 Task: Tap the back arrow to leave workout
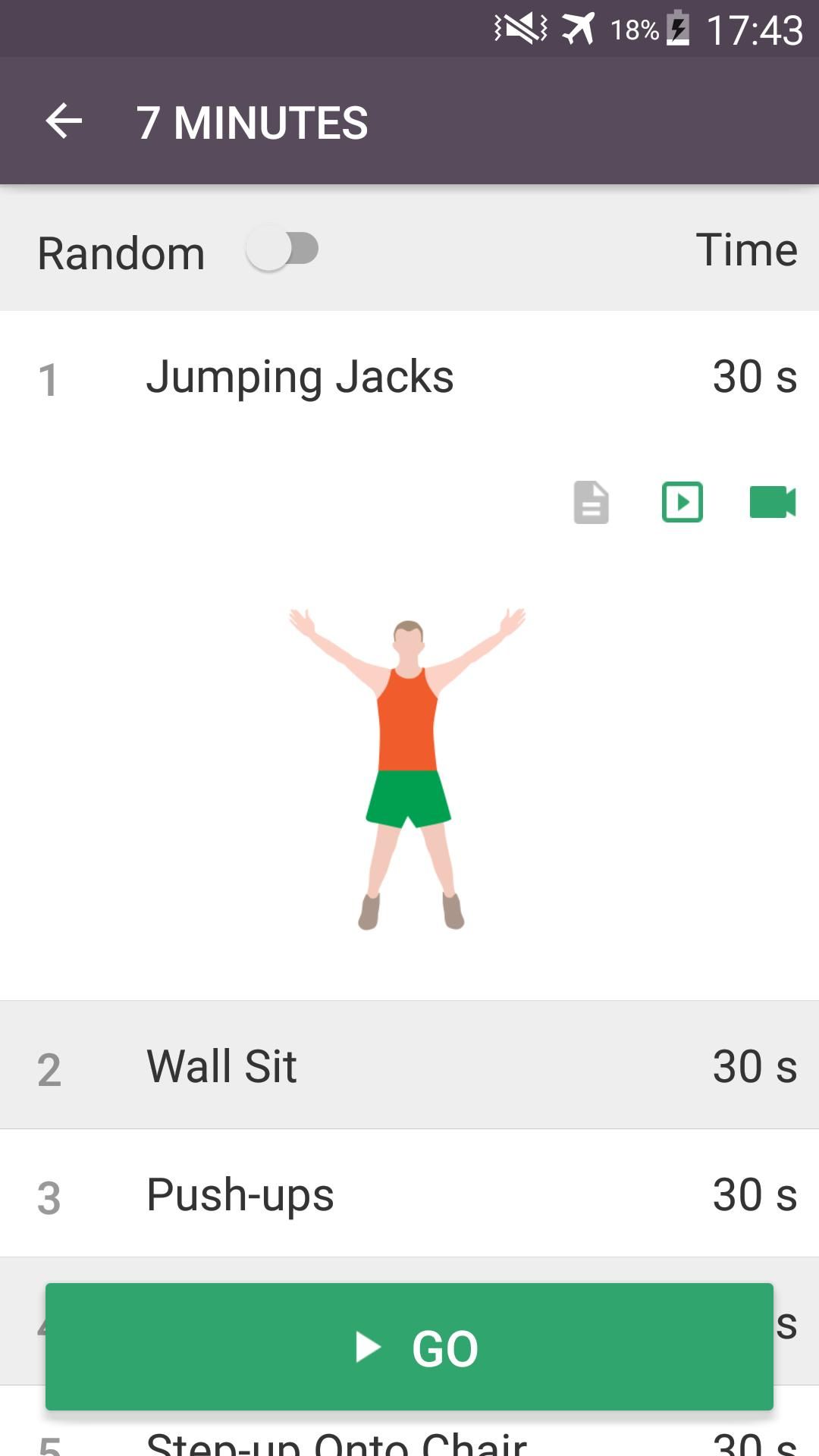point(64,121)
